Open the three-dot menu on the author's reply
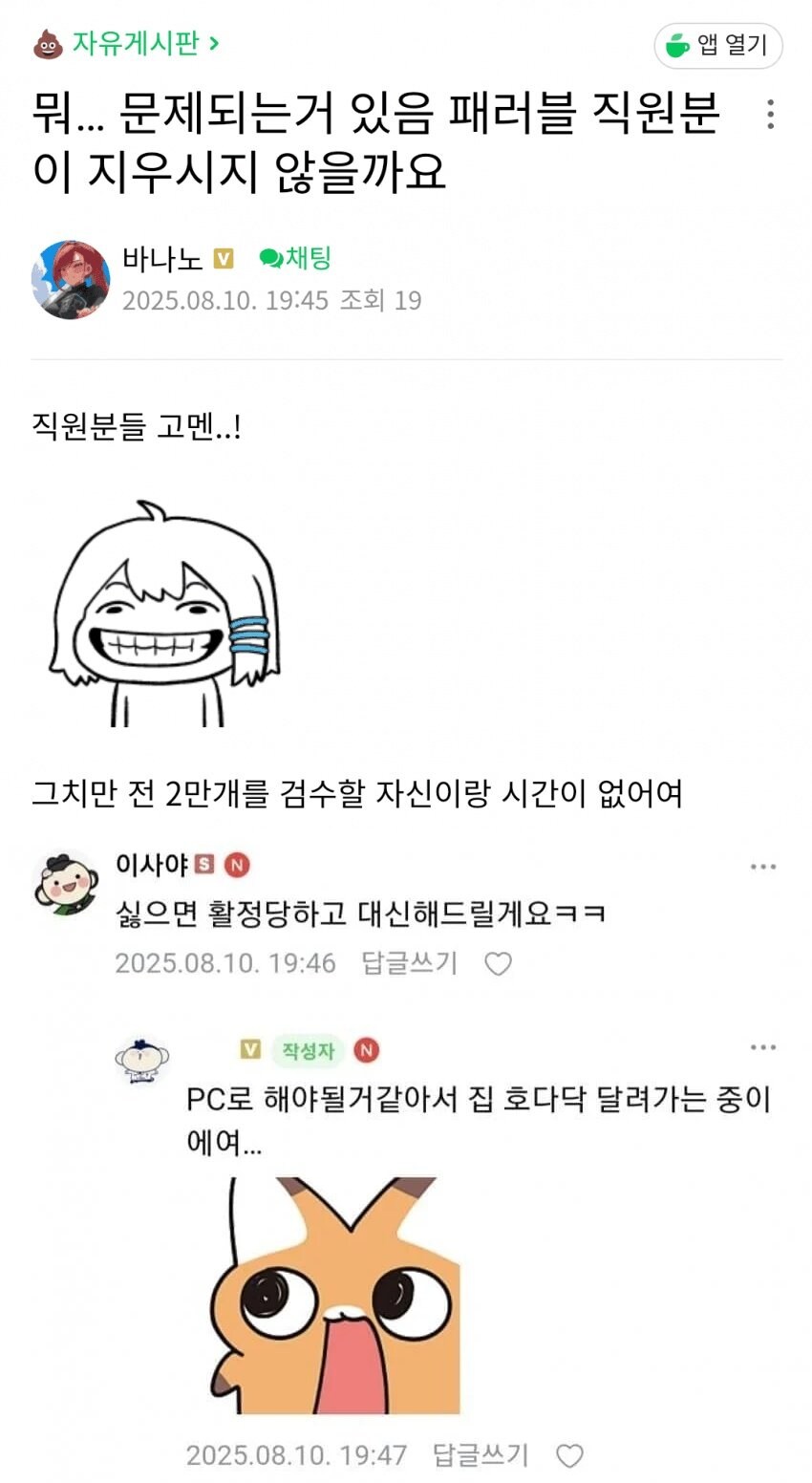812x1483 pixels. tap(763, 1049)
